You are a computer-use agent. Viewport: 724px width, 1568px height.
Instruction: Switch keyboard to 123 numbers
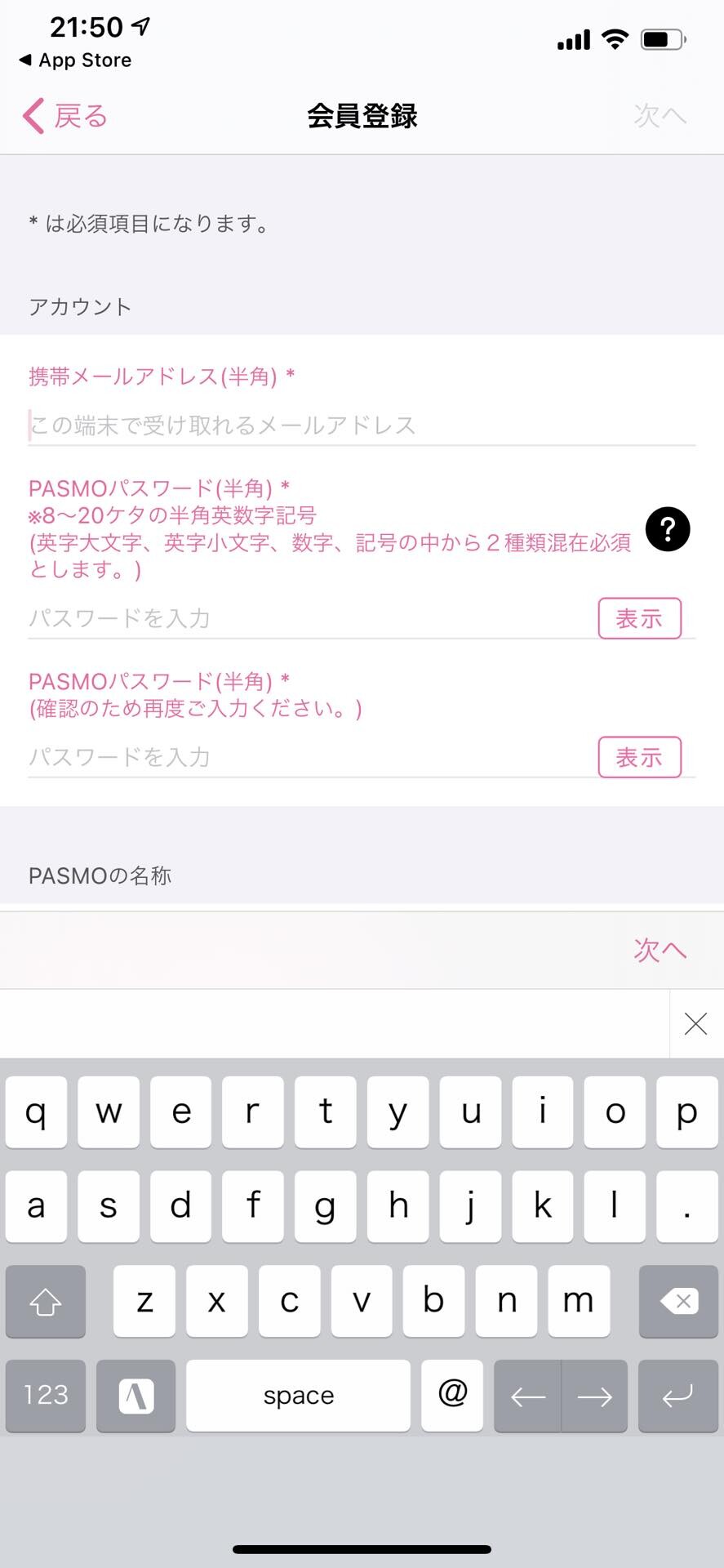(x=46, y=1395)
